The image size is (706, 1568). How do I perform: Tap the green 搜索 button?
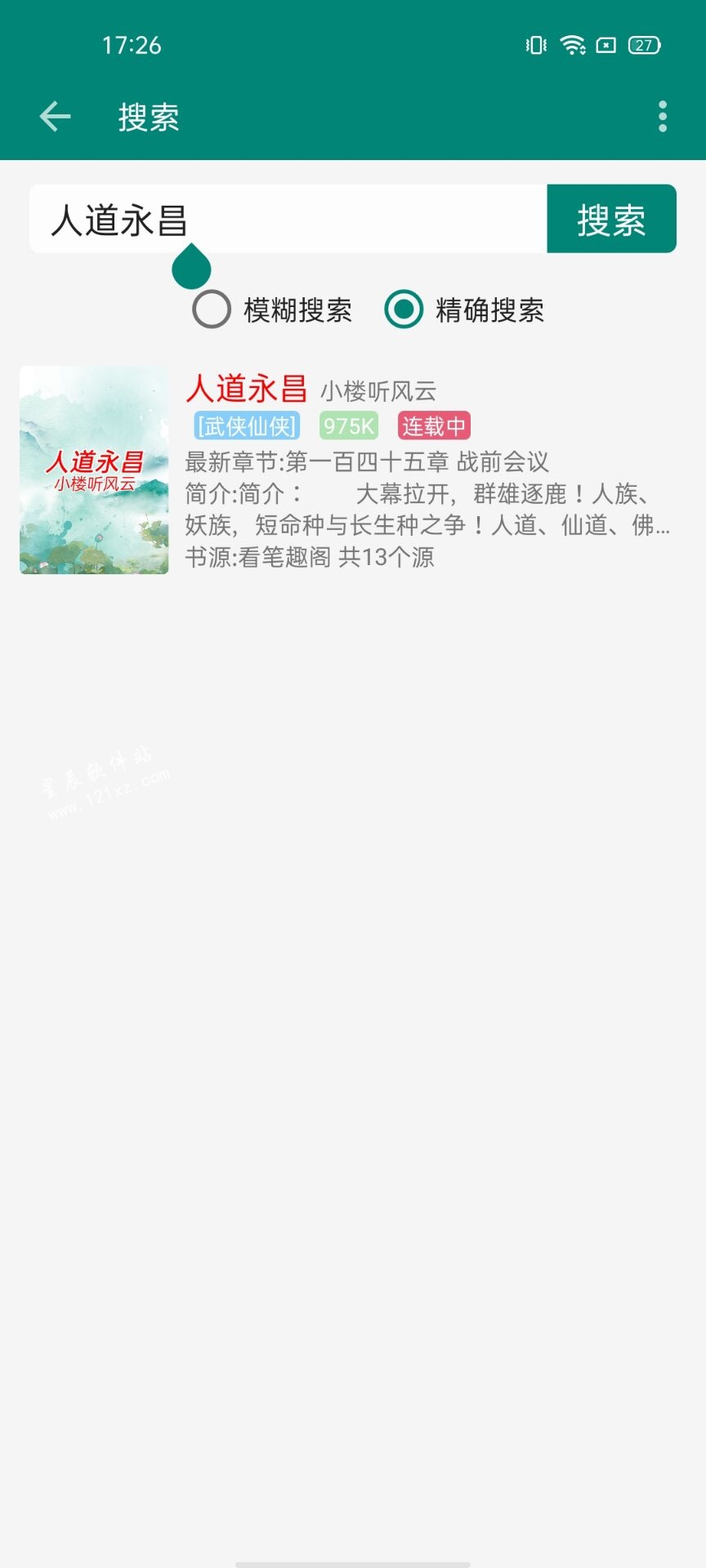click(x=611, y=219)
